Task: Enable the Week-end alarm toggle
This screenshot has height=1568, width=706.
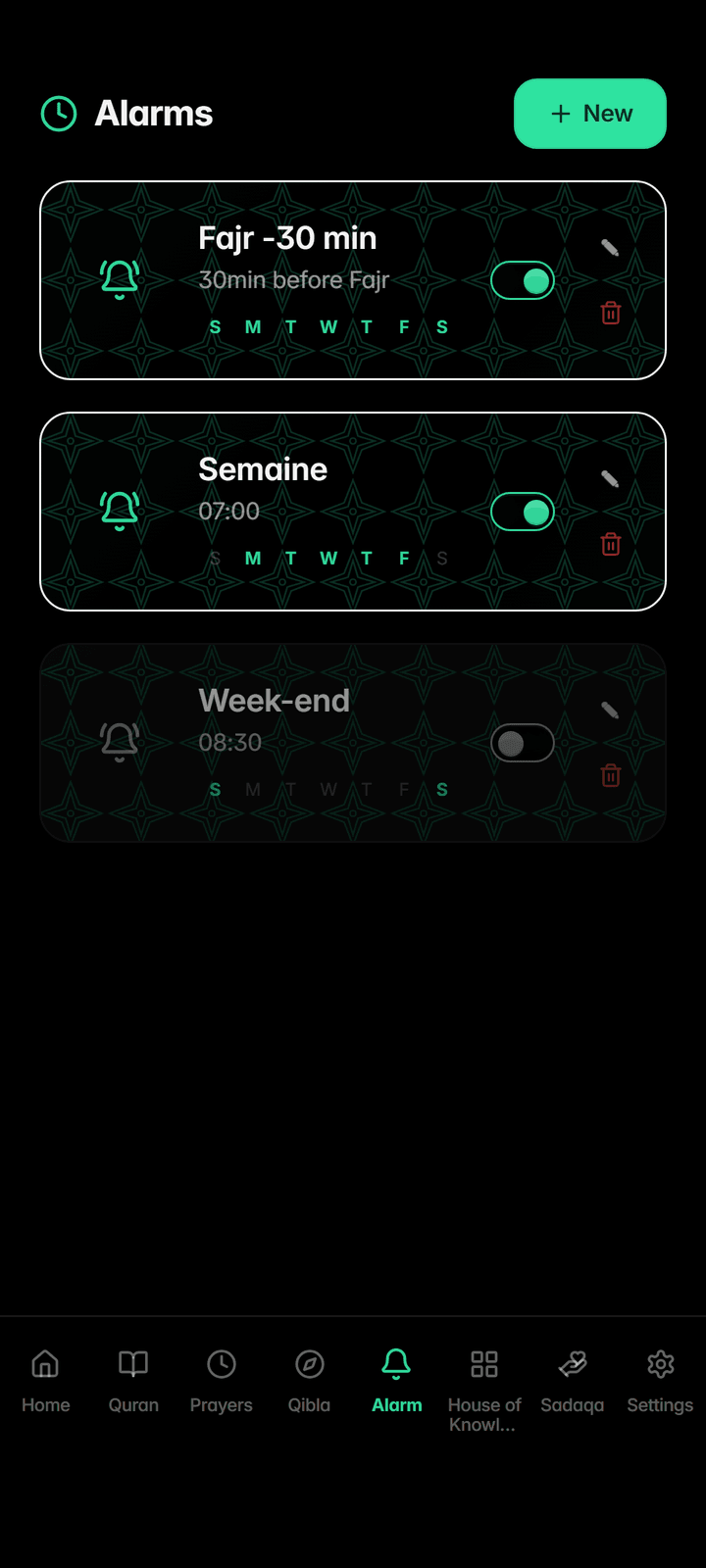Action: tap(523, 743)
